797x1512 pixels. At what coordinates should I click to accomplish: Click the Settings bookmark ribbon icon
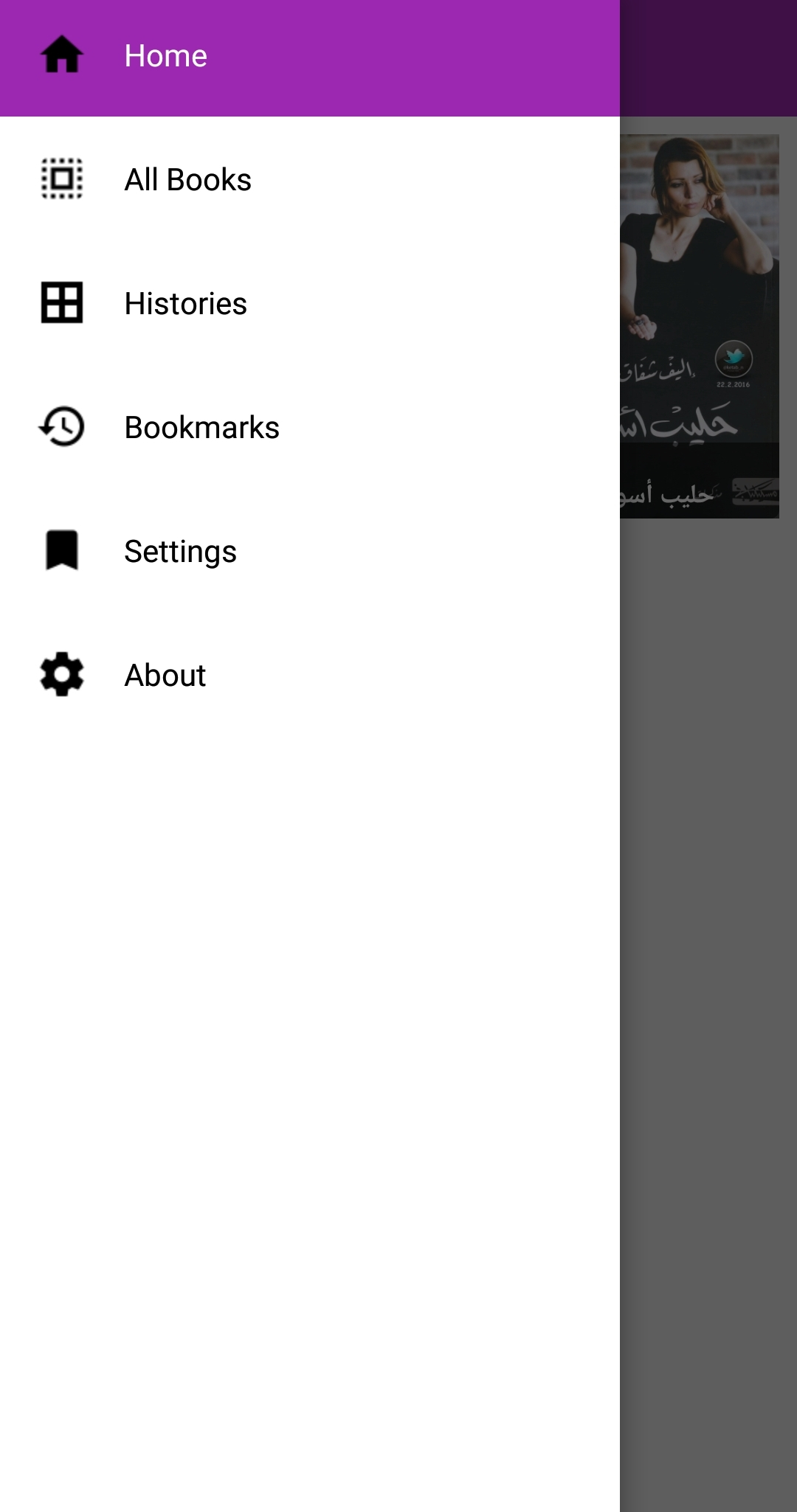[x=62, y=550]
